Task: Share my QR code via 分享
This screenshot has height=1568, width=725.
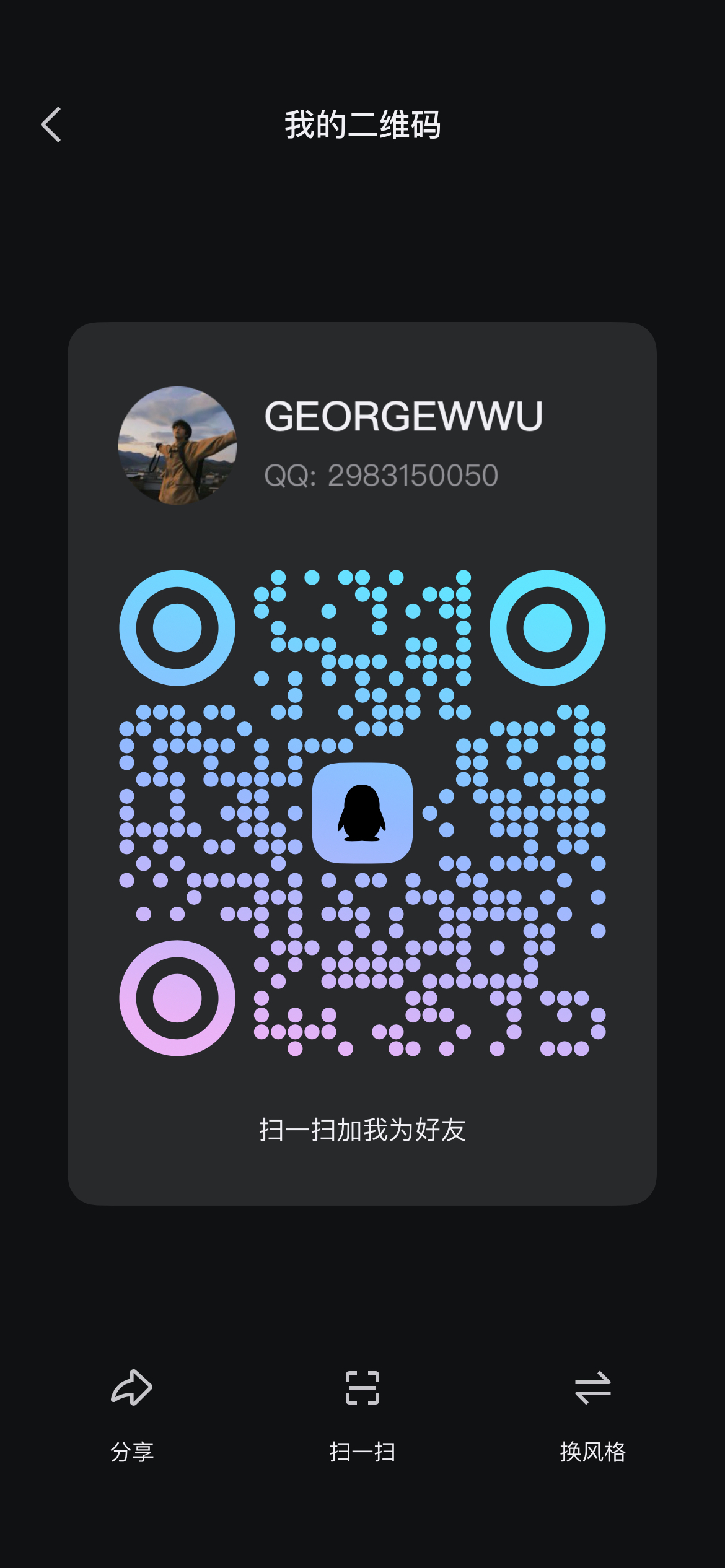Action: tap(131, 1416)
